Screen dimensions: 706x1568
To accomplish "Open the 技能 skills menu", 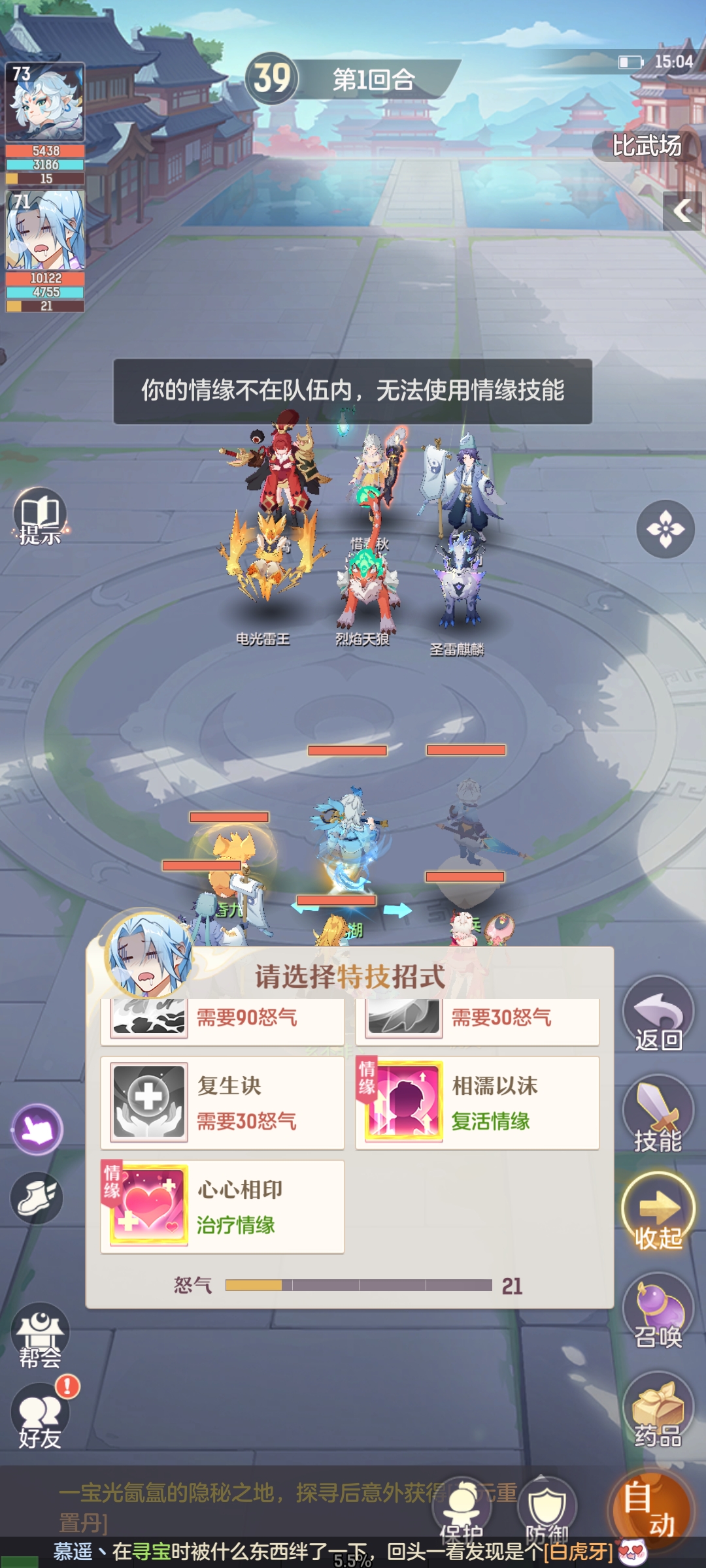I will tap(658, 1114).
